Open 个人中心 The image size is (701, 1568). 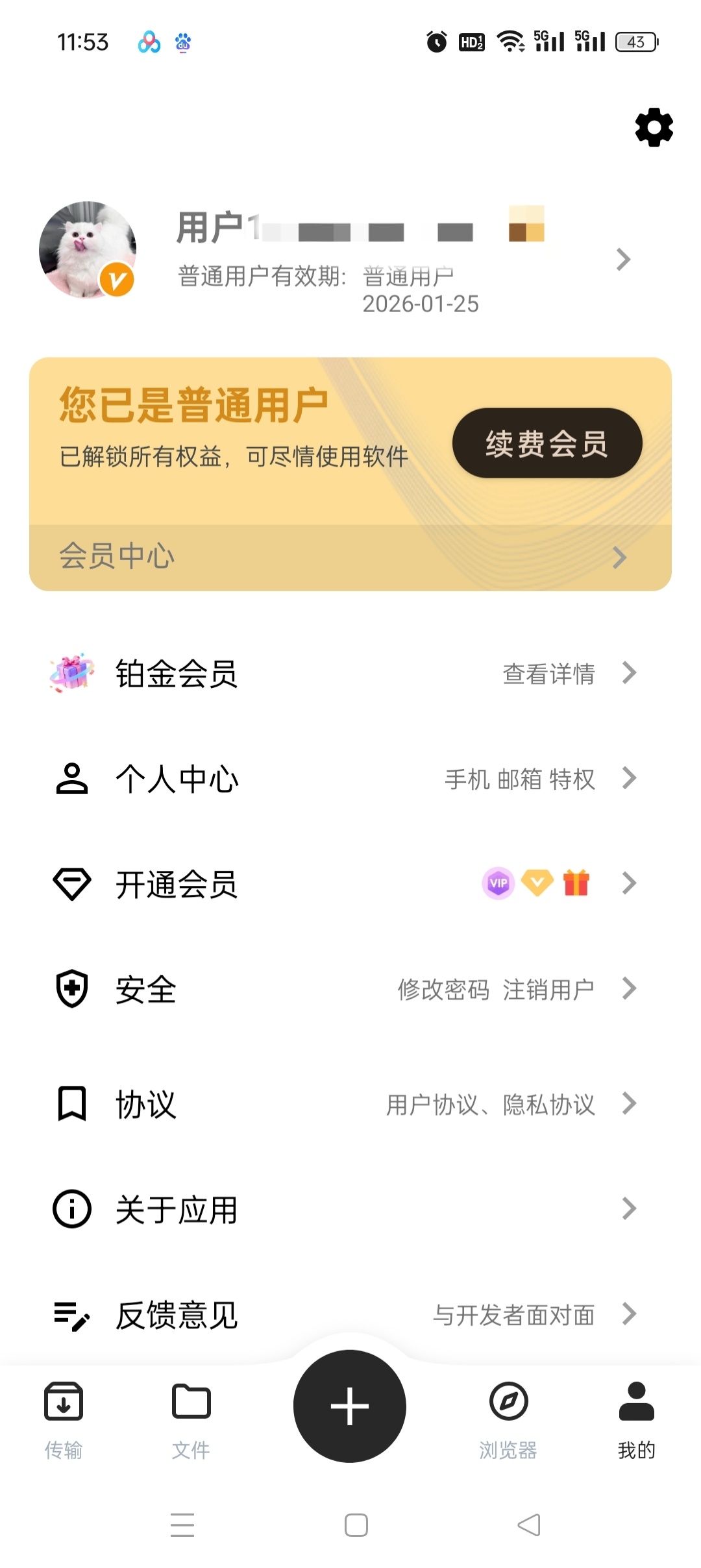pyautogui.click(x=349, y=778)
